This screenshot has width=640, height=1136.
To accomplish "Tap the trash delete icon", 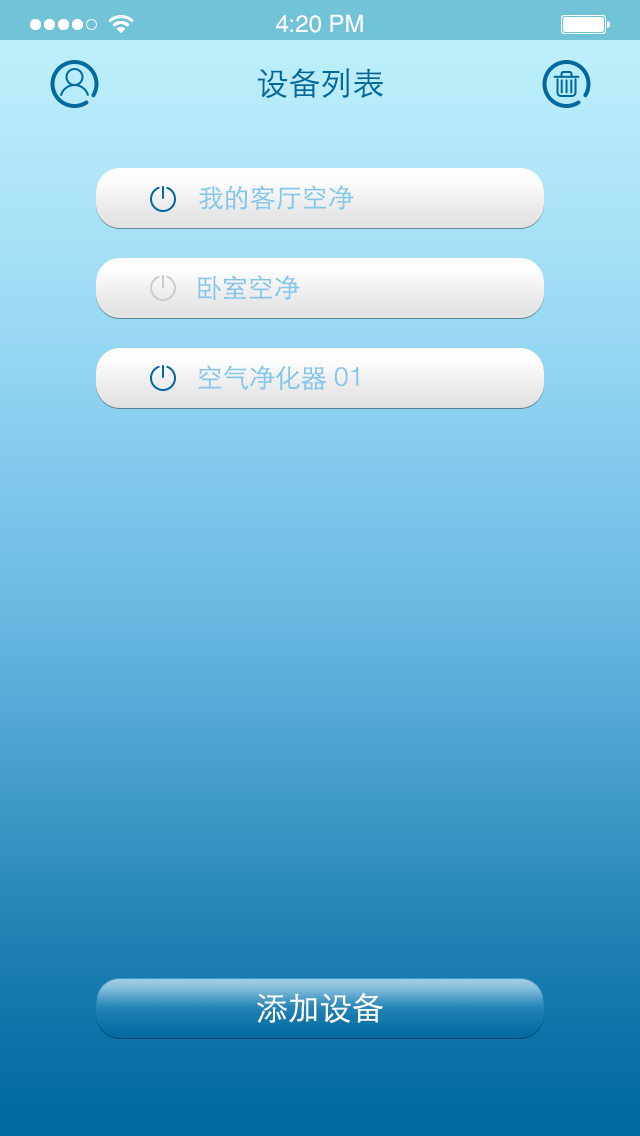I will coord(566,84).
